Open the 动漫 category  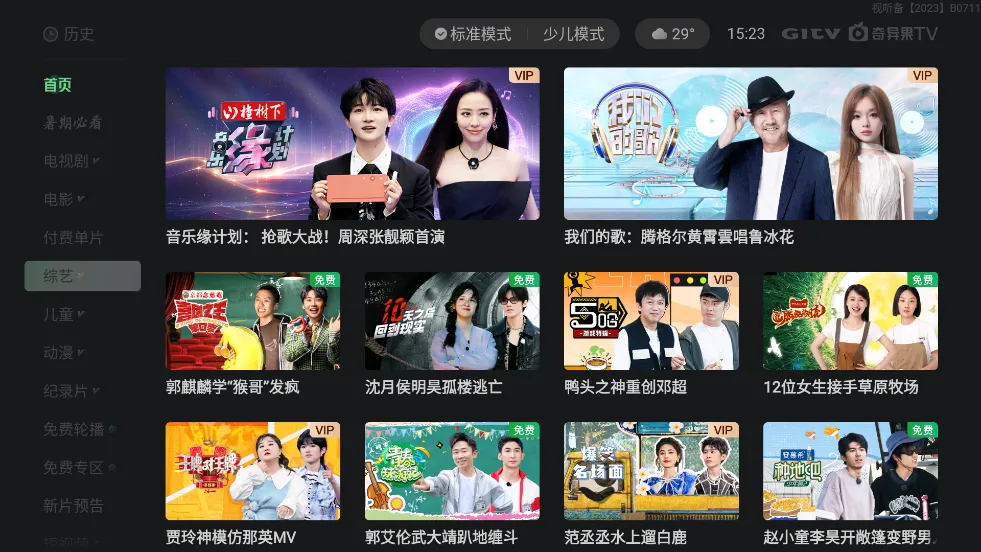pyautogui.click(x=62, y=352)
